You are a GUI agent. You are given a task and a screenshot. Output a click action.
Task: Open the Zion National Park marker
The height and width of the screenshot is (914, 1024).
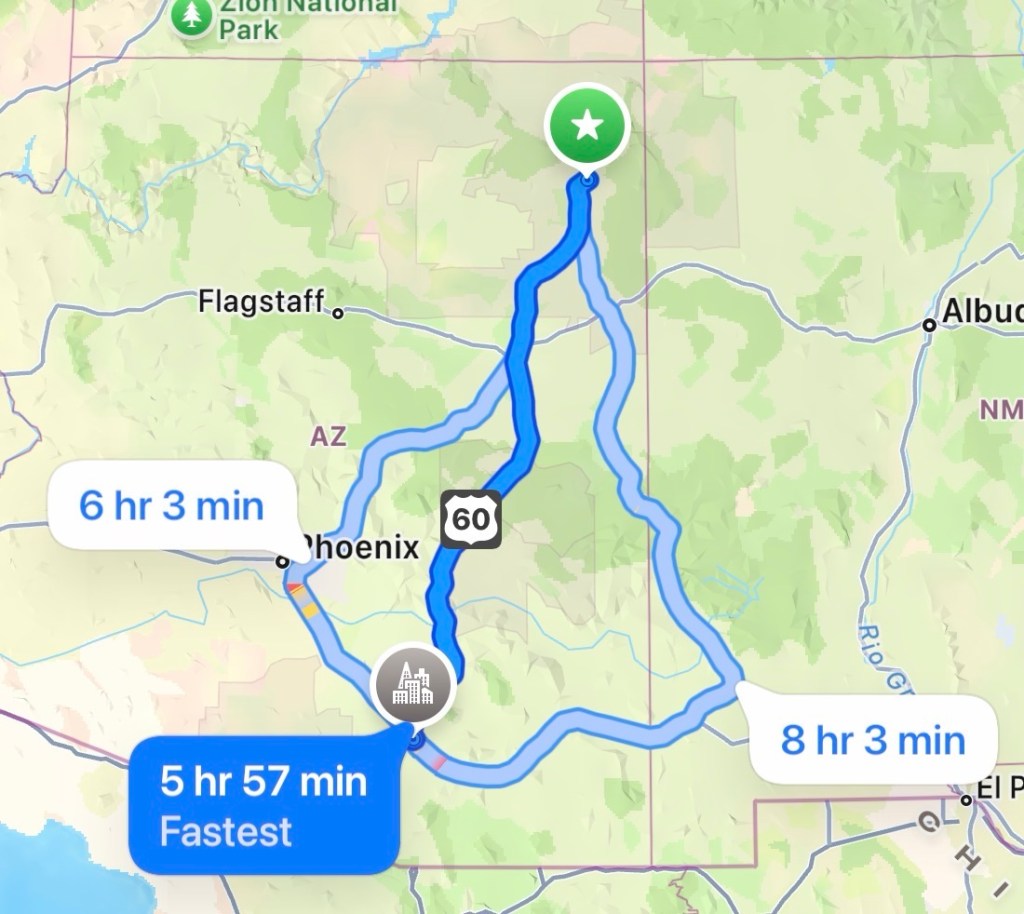pos(191,15)
